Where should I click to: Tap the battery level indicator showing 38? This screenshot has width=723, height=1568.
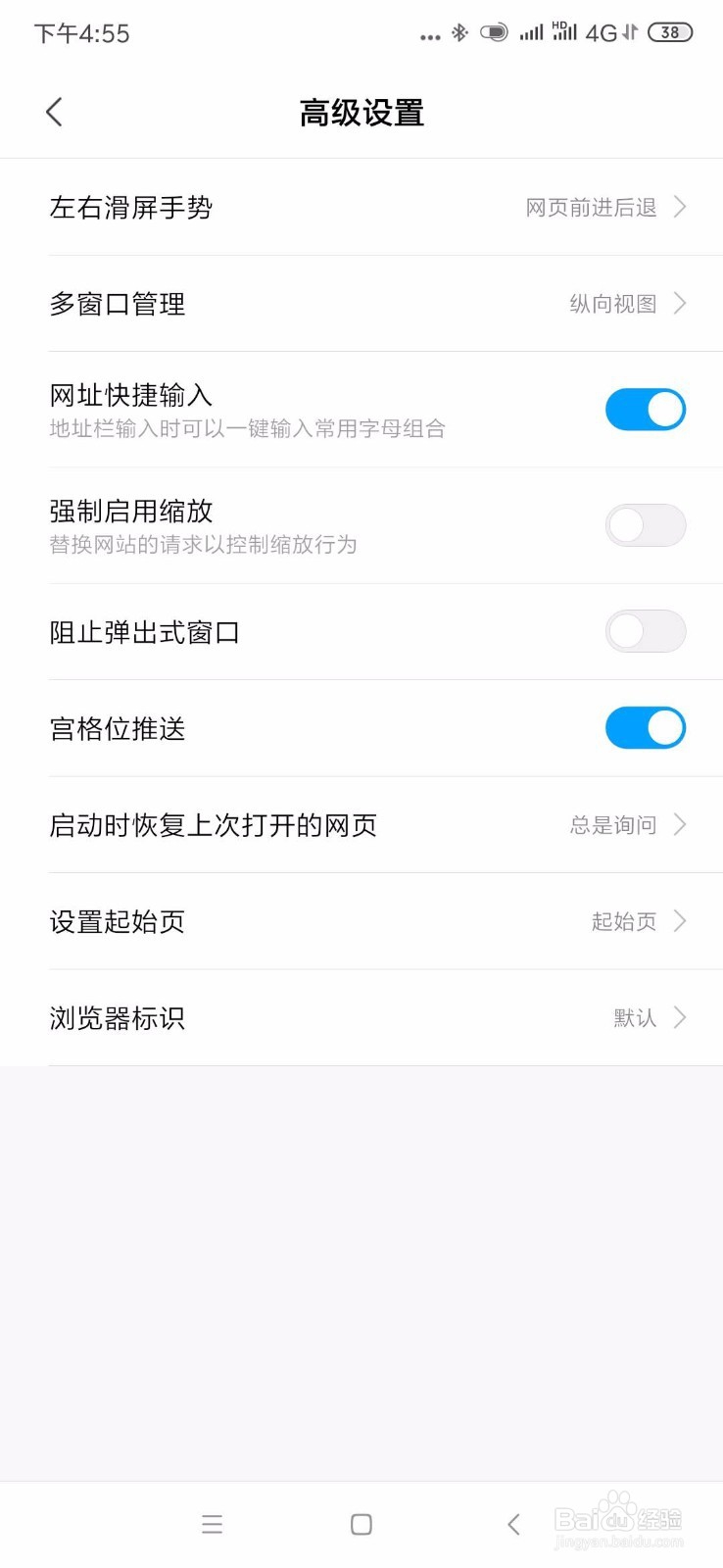click(670, 32)
